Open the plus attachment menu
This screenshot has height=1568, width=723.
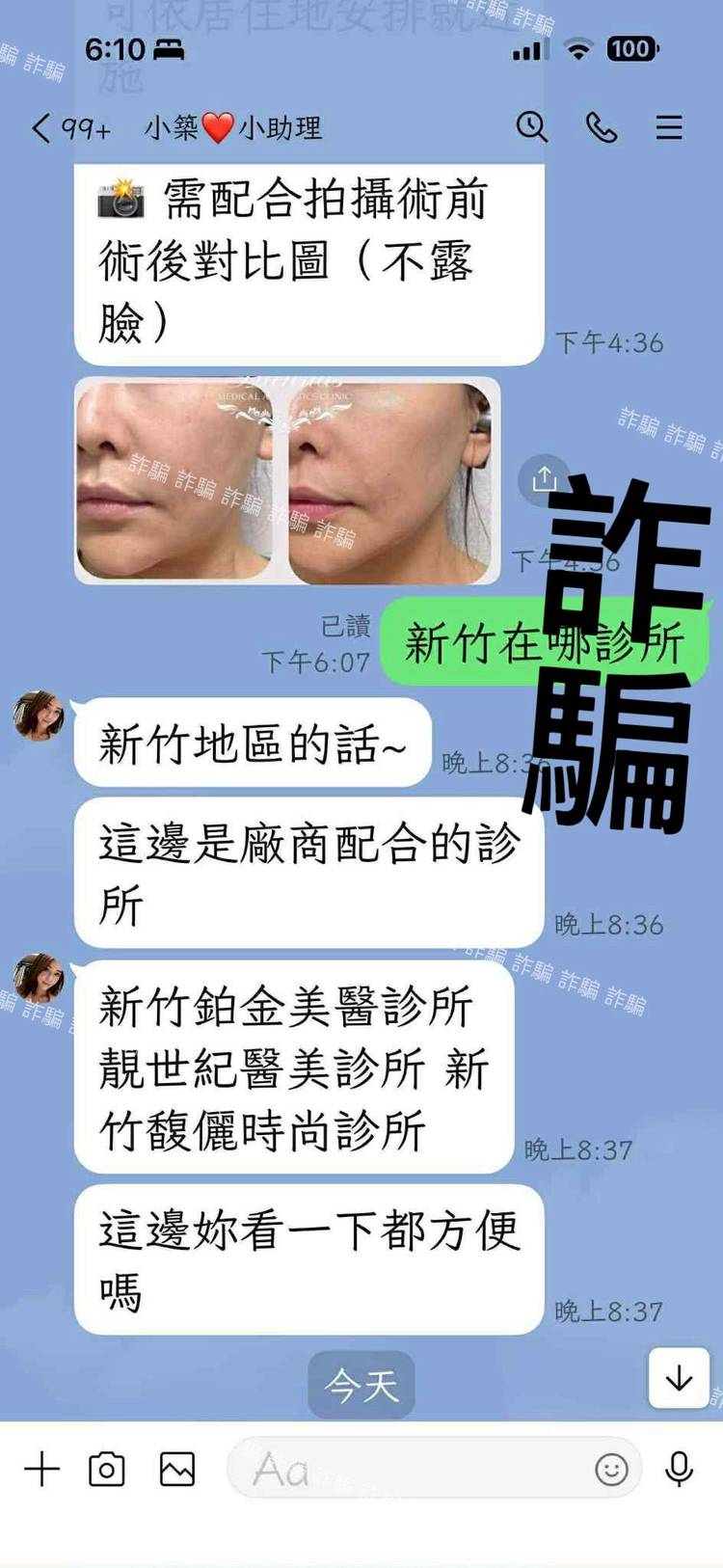coord(41,1469)
